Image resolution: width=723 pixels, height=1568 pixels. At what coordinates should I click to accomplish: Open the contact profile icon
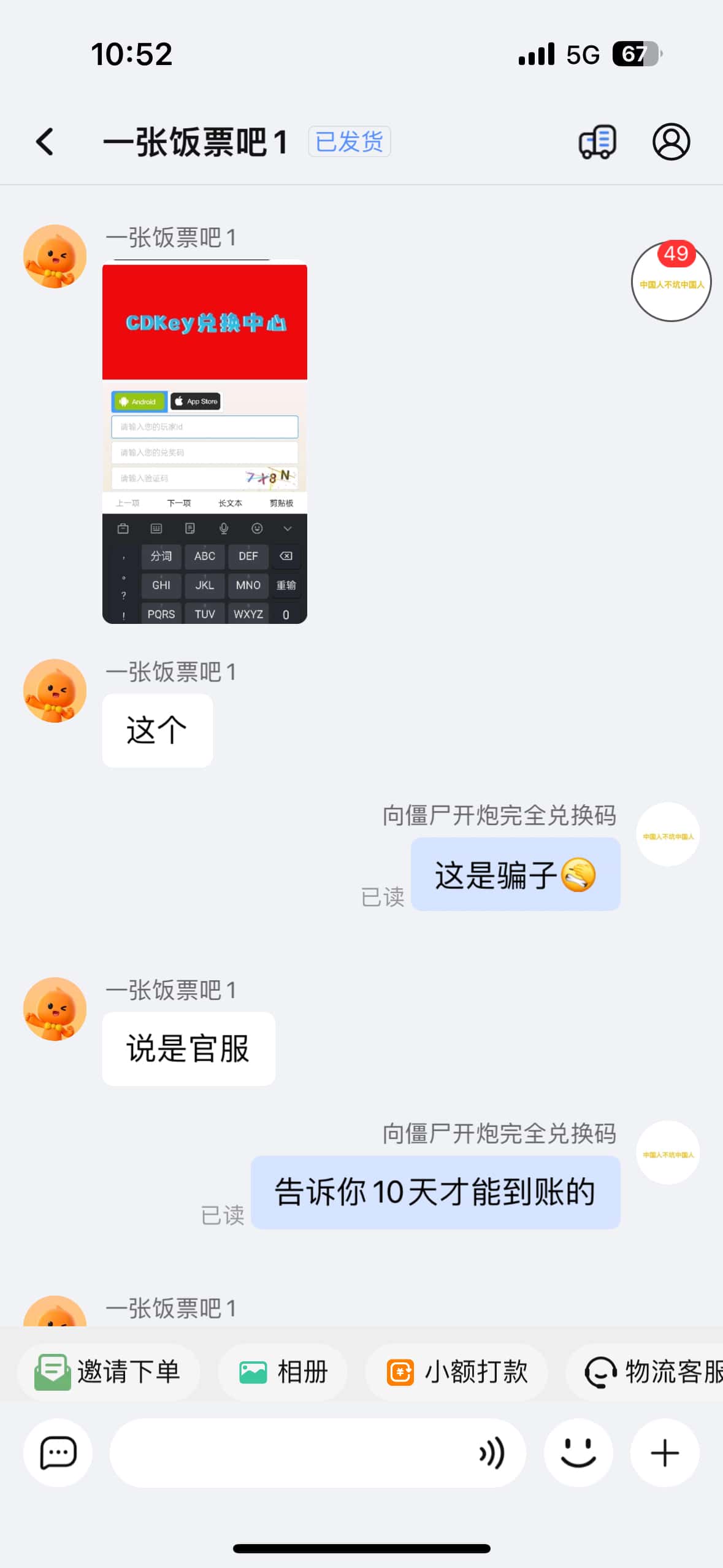pos(671,142)
